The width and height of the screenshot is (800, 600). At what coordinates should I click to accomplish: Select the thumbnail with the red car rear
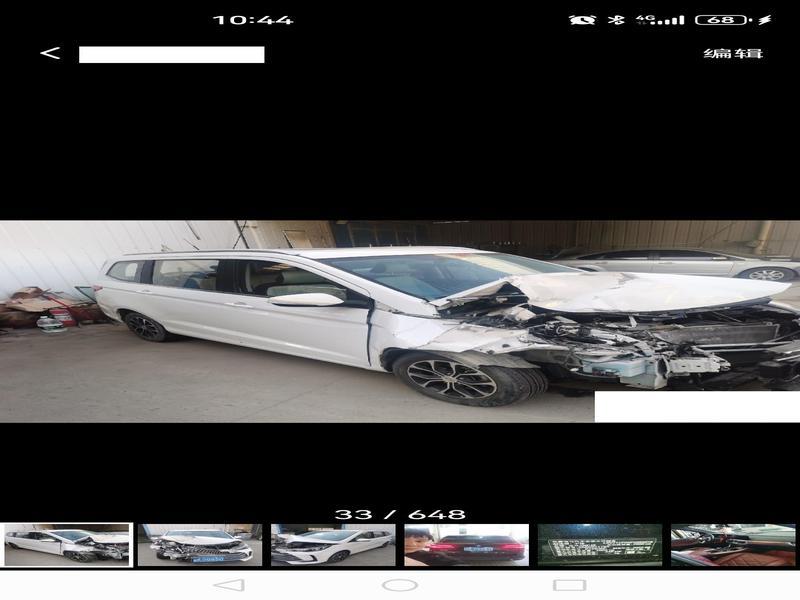point(466,545)
